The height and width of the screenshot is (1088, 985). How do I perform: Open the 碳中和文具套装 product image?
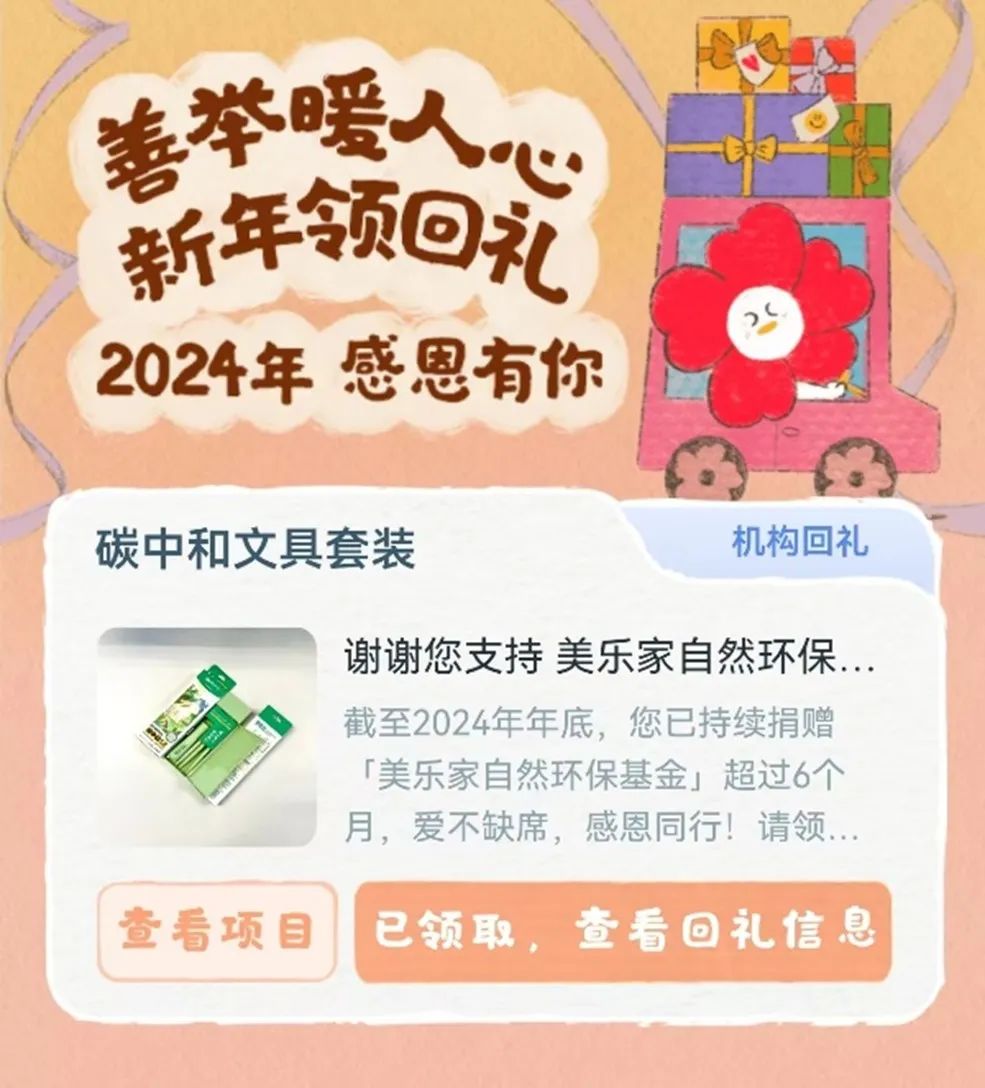click(x=207, y=737)
